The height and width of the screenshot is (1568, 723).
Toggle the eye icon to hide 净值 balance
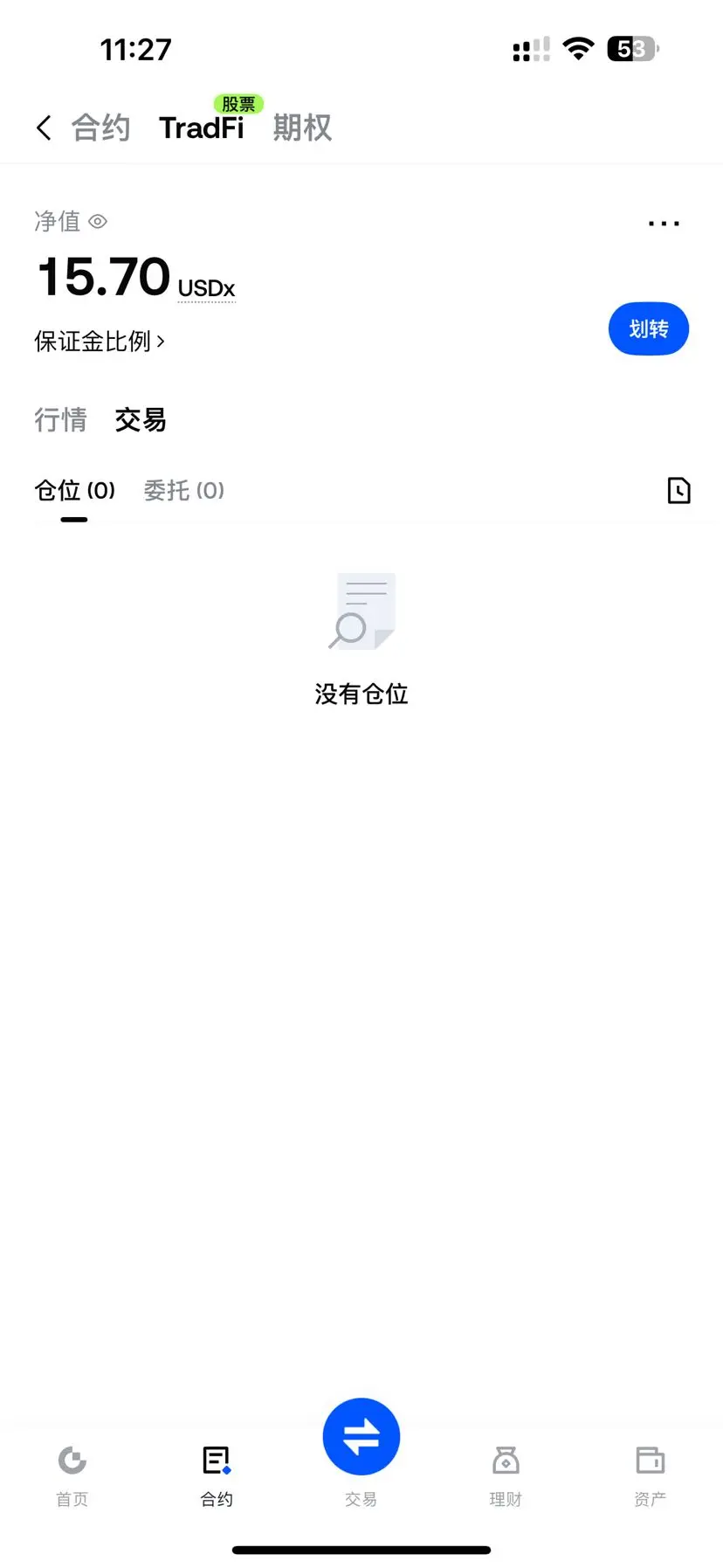(97, 221)
